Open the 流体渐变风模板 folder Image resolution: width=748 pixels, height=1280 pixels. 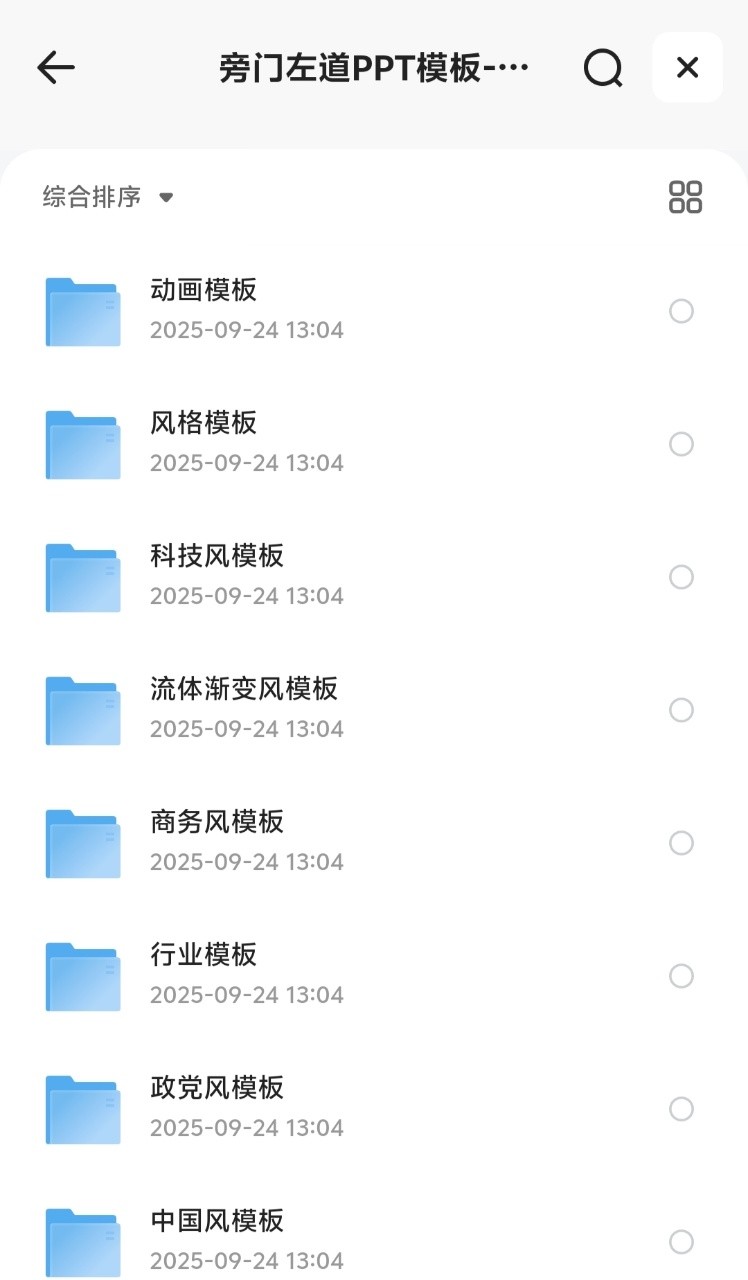[244, 689]
